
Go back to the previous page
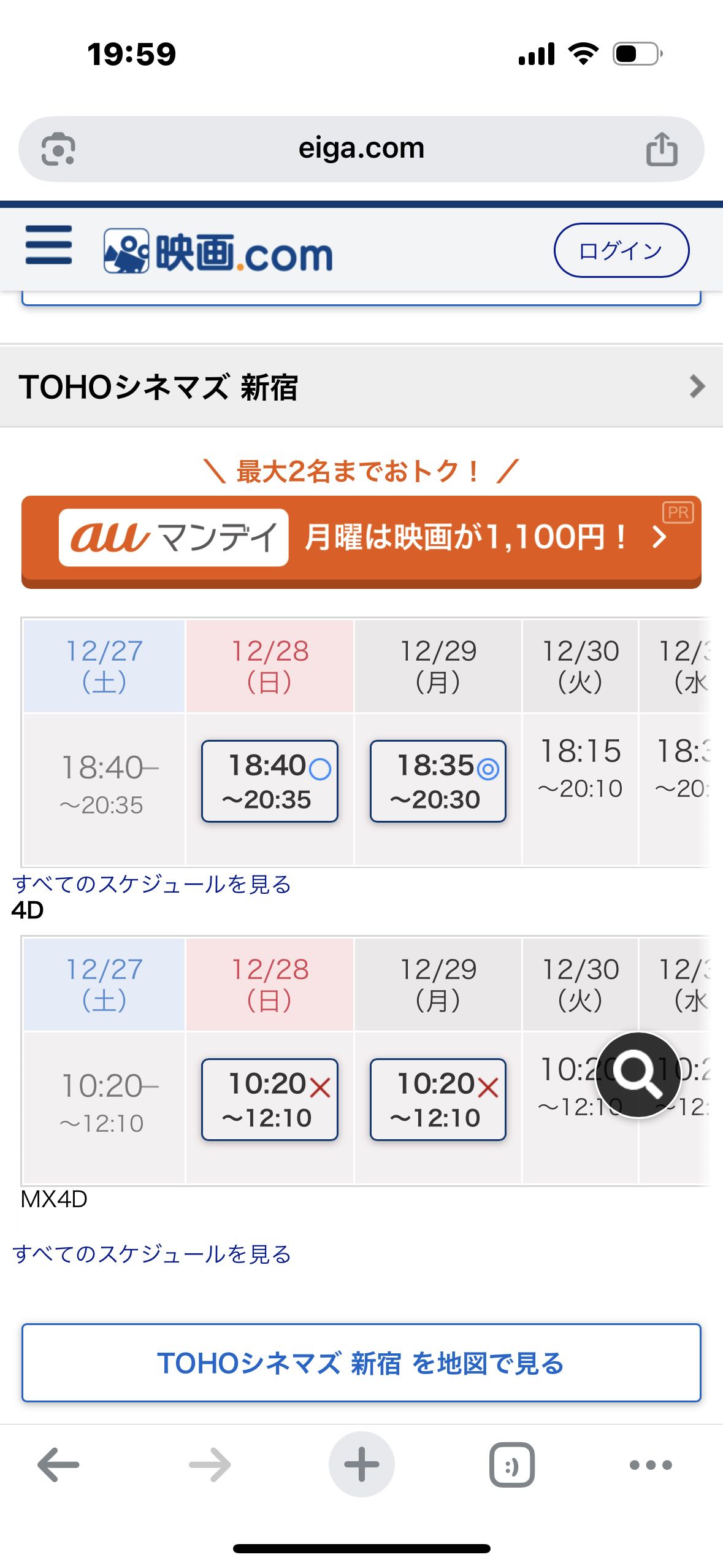point(58,1464)
